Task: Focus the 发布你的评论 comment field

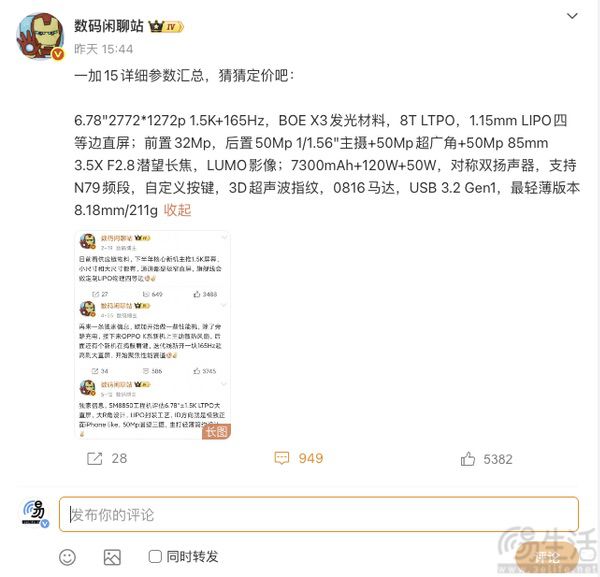Action: 320,515
